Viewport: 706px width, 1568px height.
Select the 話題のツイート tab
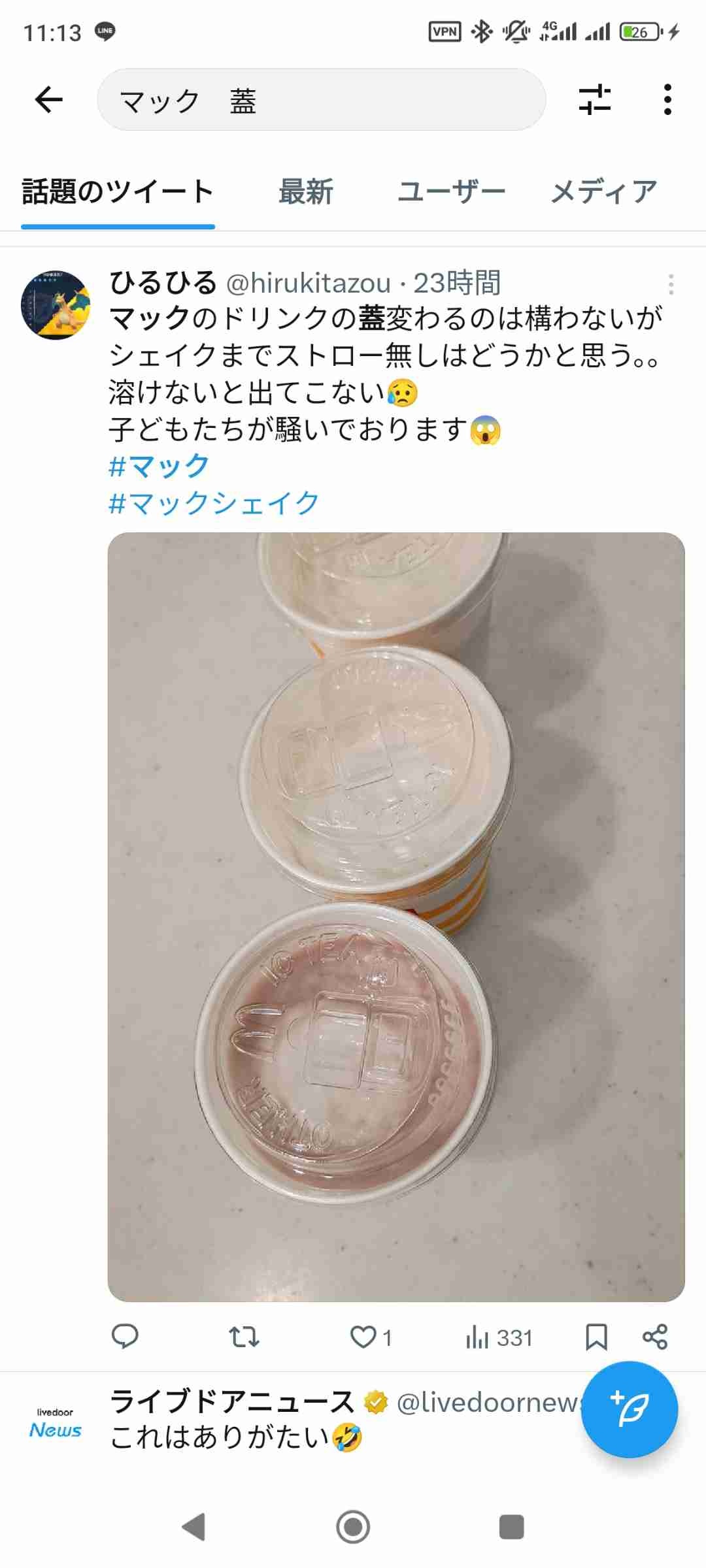coord(118,193)
